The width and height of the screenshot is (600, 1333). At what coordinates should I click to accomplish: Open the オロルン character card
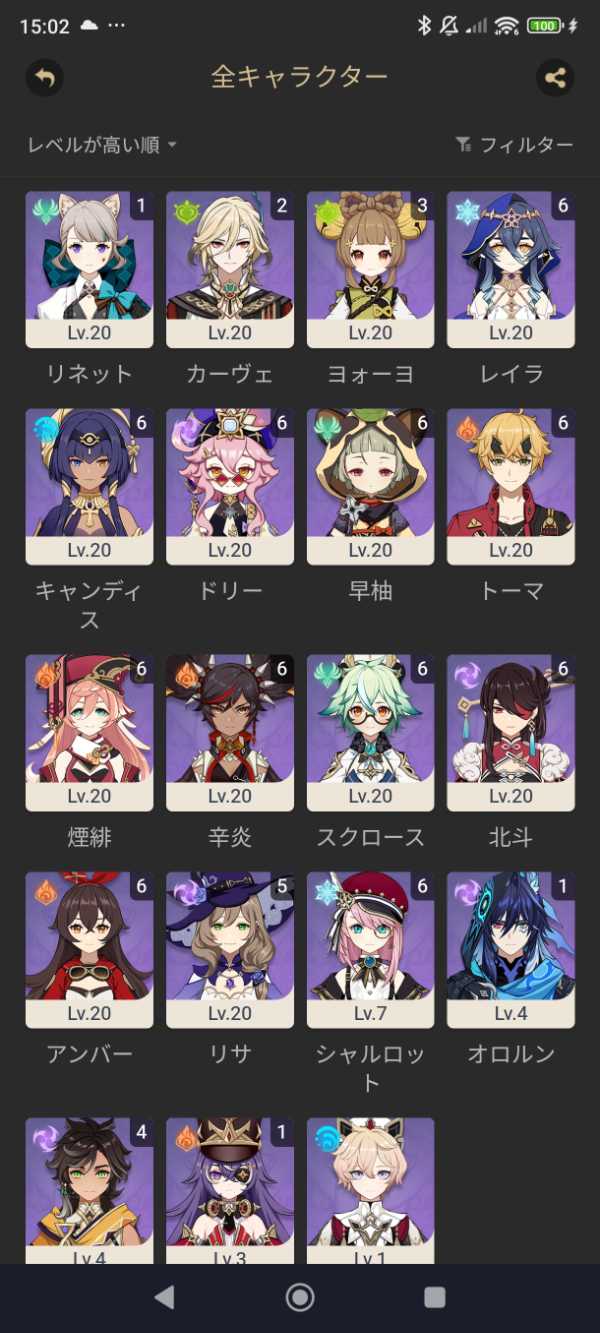coord(511,949)
